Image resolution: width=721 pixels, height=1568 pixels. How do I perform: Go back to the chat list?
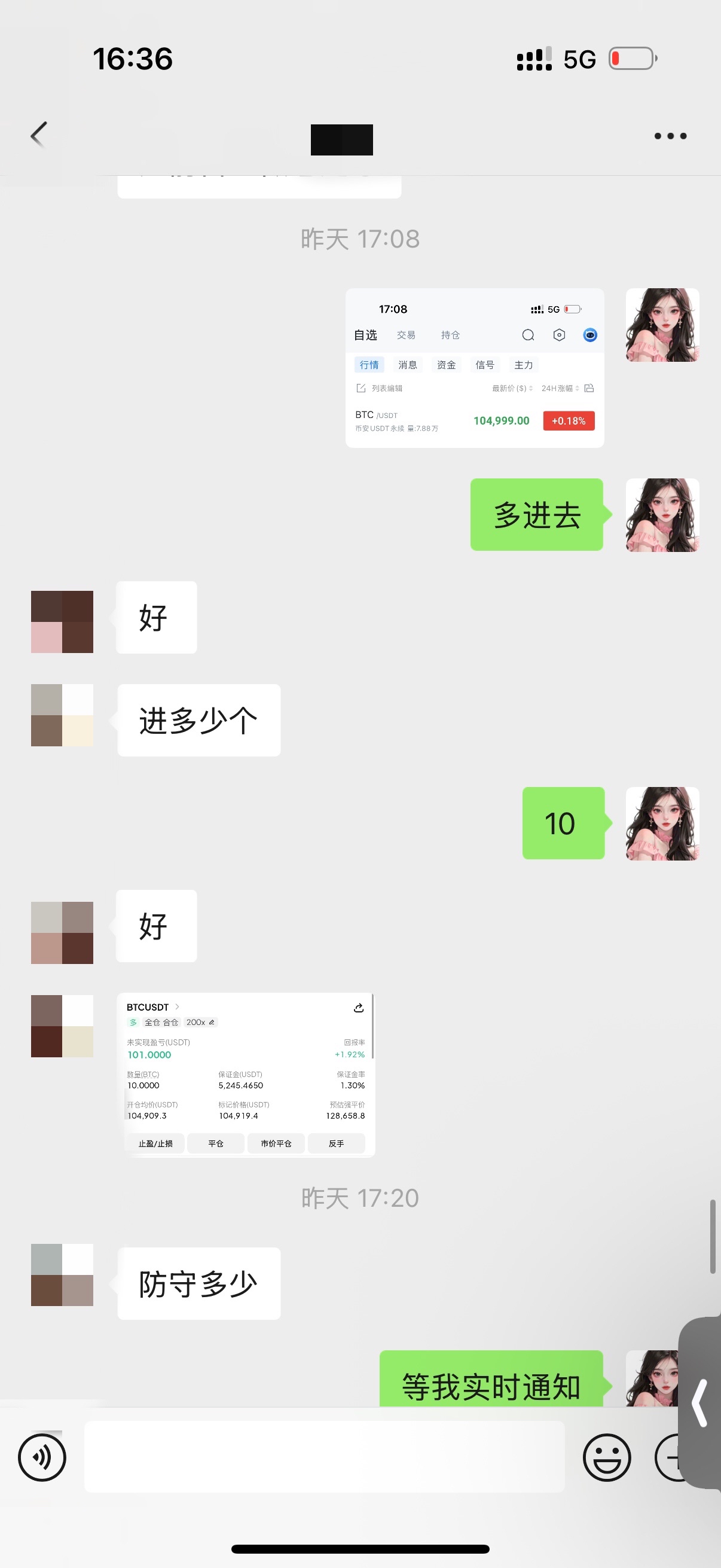(39, 135)
